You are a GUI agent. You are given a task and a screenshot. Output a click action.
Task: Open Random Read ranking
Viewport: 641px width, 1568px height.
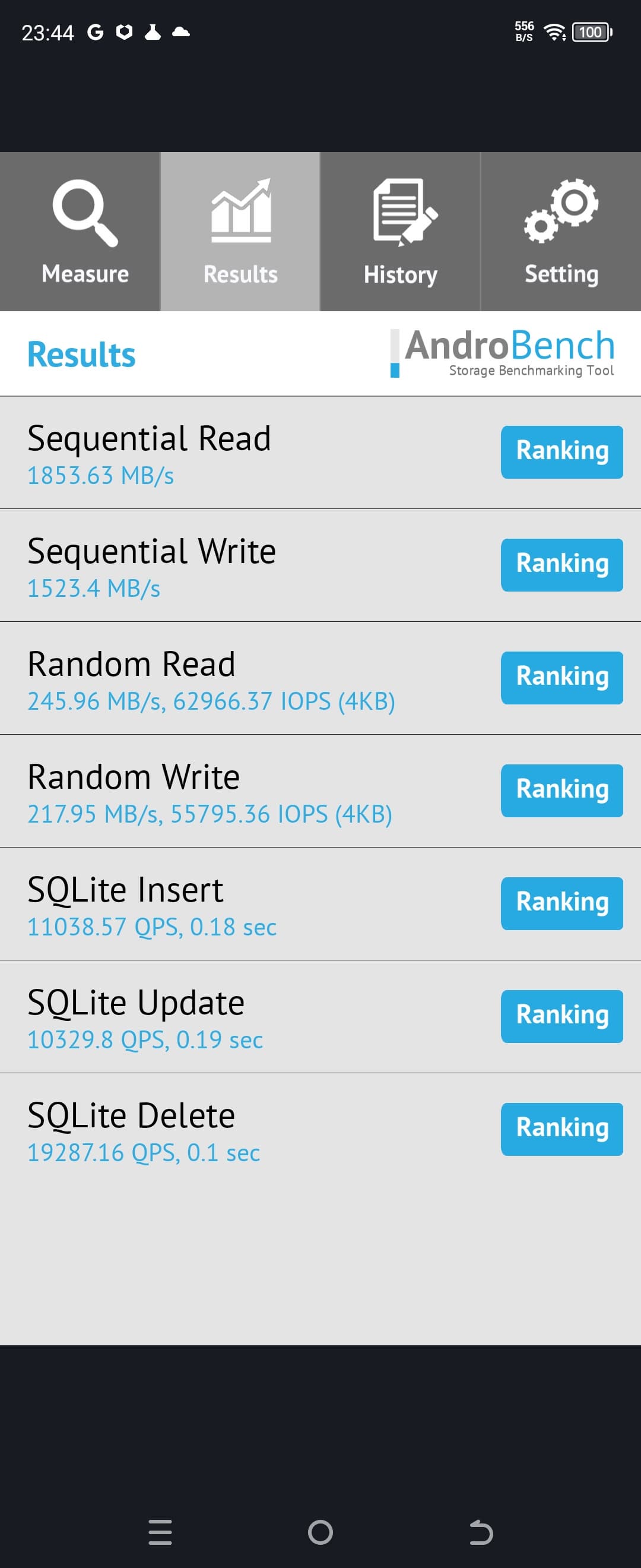[561, 678]
